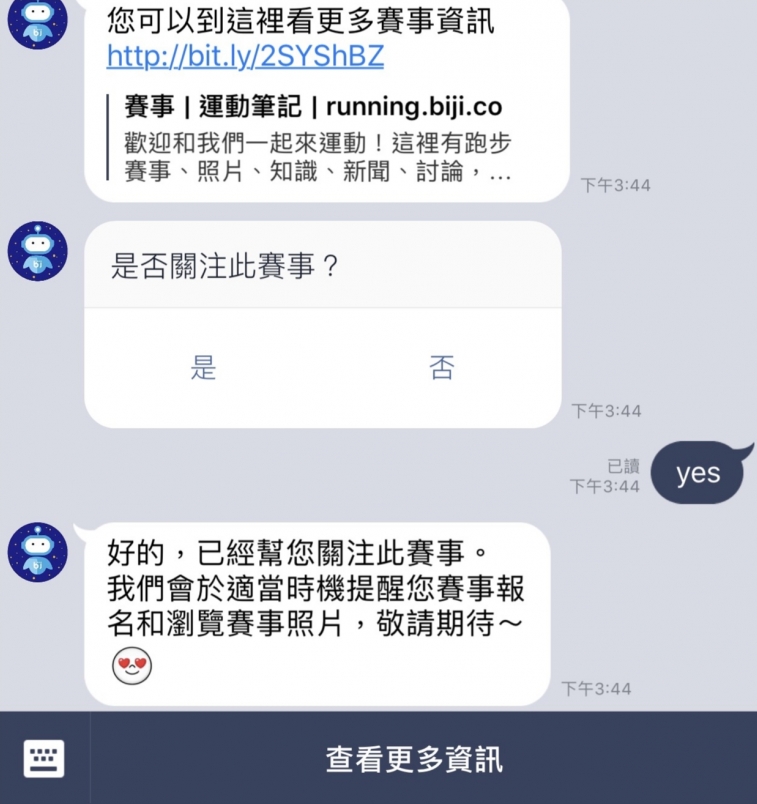Switch to keyboard input icon
Viewport: 757px width, 804px height.
point(44,758)
